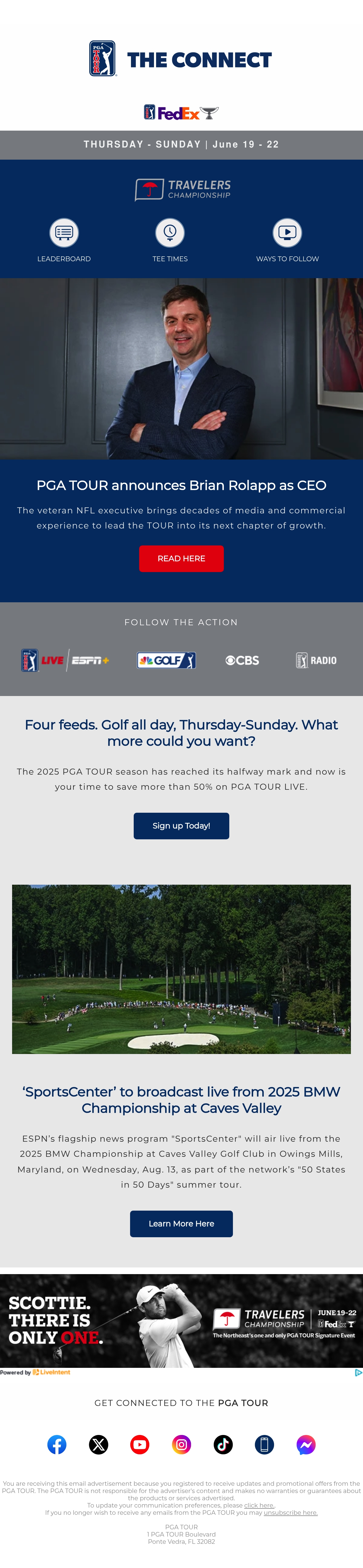Viewport: 363px width, 1568px height.
Task: Update preferences via click here link
Action: (260, 1505)
